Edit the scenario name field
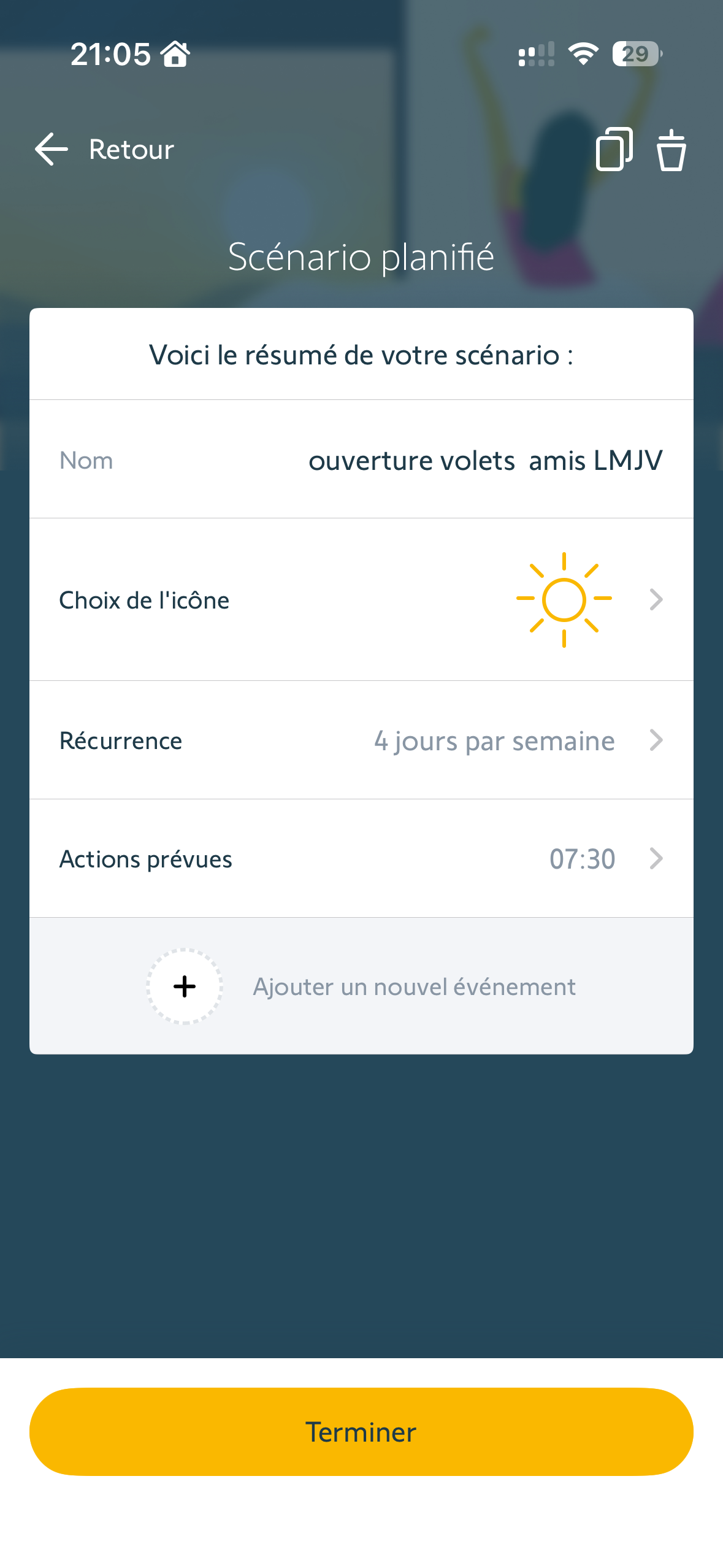Viewport: 723px width, 1568px height. pyautogui.click(x=484, y=461)
